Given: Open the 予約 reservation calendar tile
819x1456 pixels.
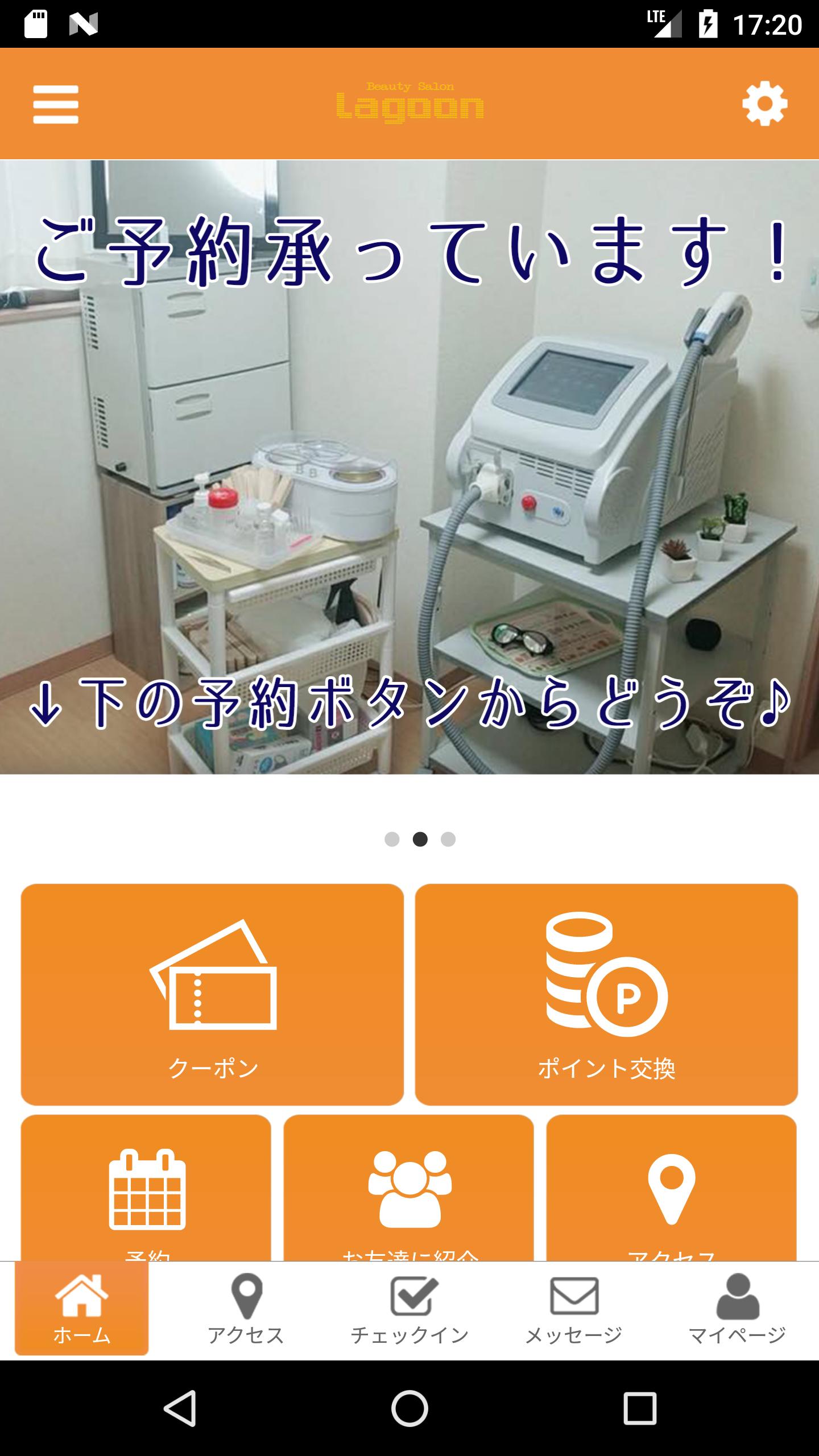Looking at the screenshot, I should coord(146,1189).
